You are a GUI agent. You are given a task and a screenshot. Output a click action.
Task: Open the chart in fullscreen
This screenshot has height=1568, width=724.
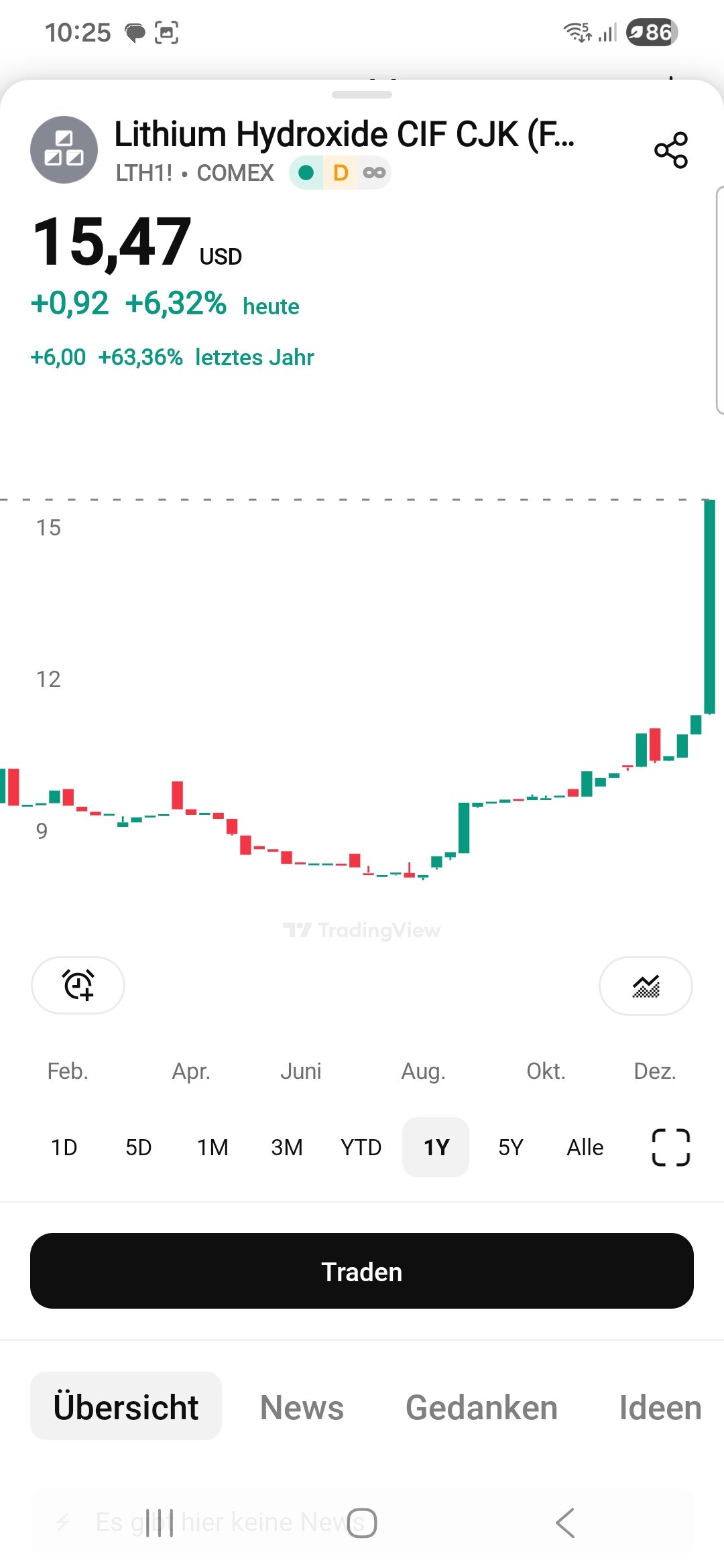[671, 1147]
